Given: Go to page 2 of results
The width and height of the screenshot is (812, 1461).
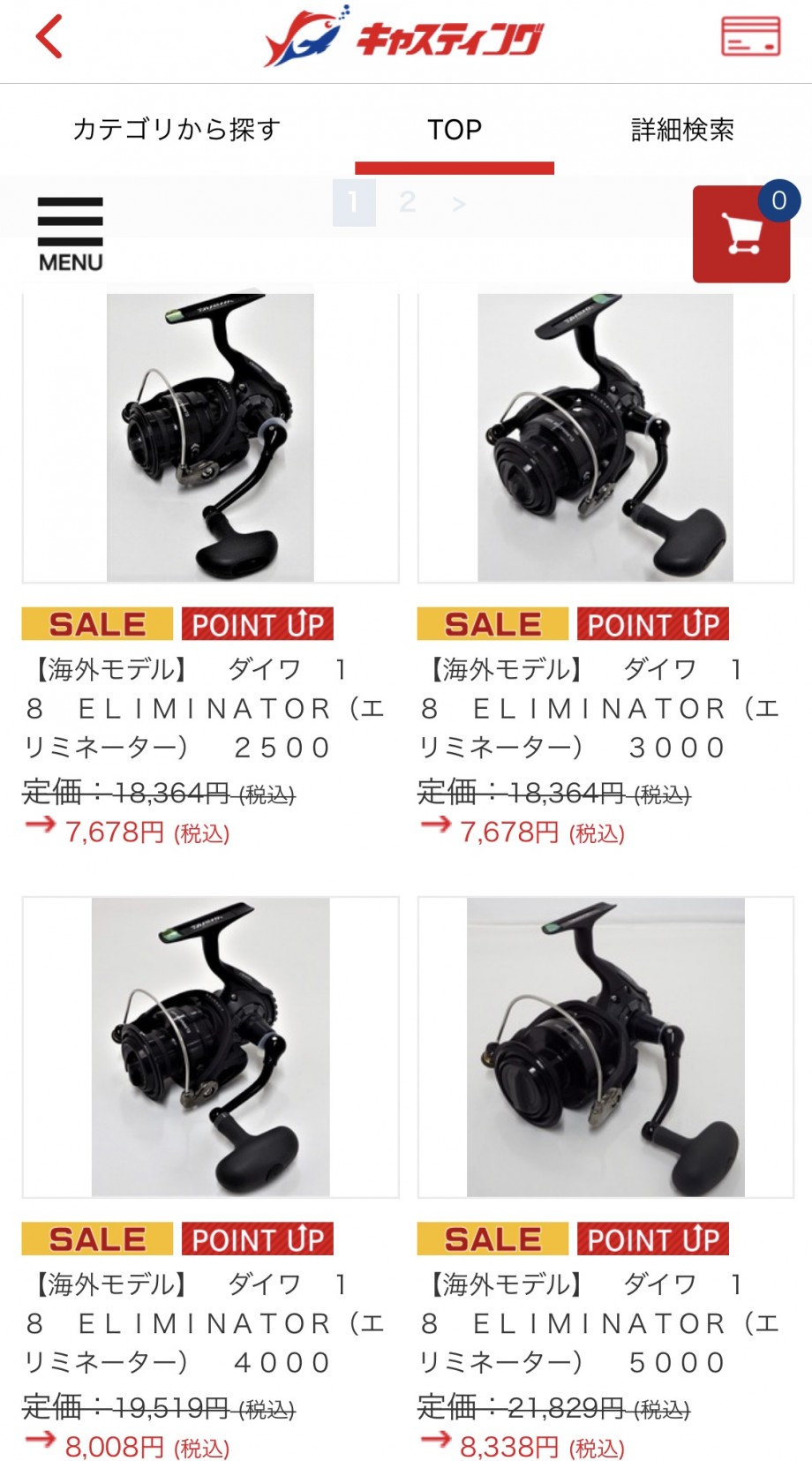Looking at the screenshot, I should click(407, 202).
